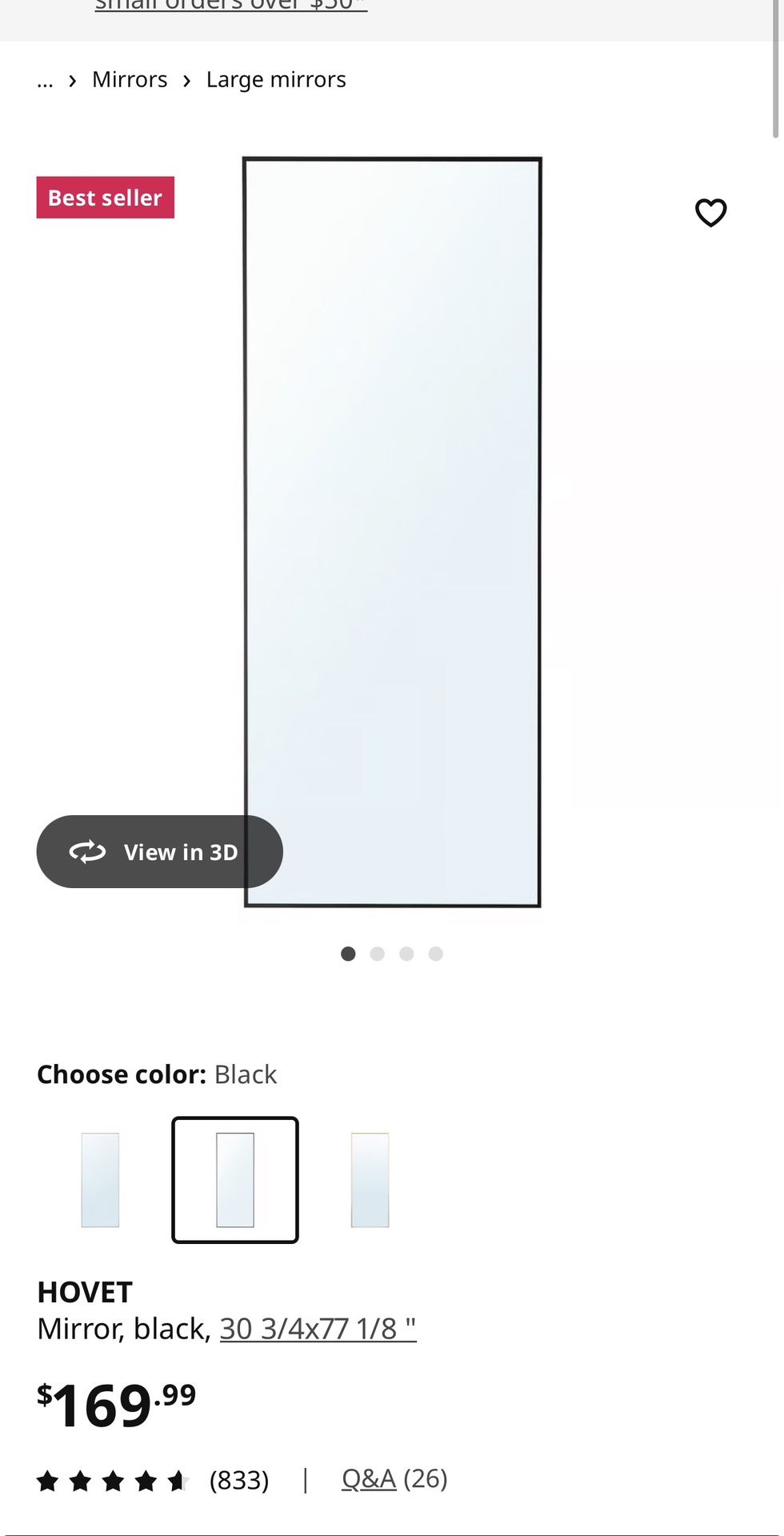Open the main HOVET mirror product image
Screen dimensions: 784x1536
click(x=392, y=532)
